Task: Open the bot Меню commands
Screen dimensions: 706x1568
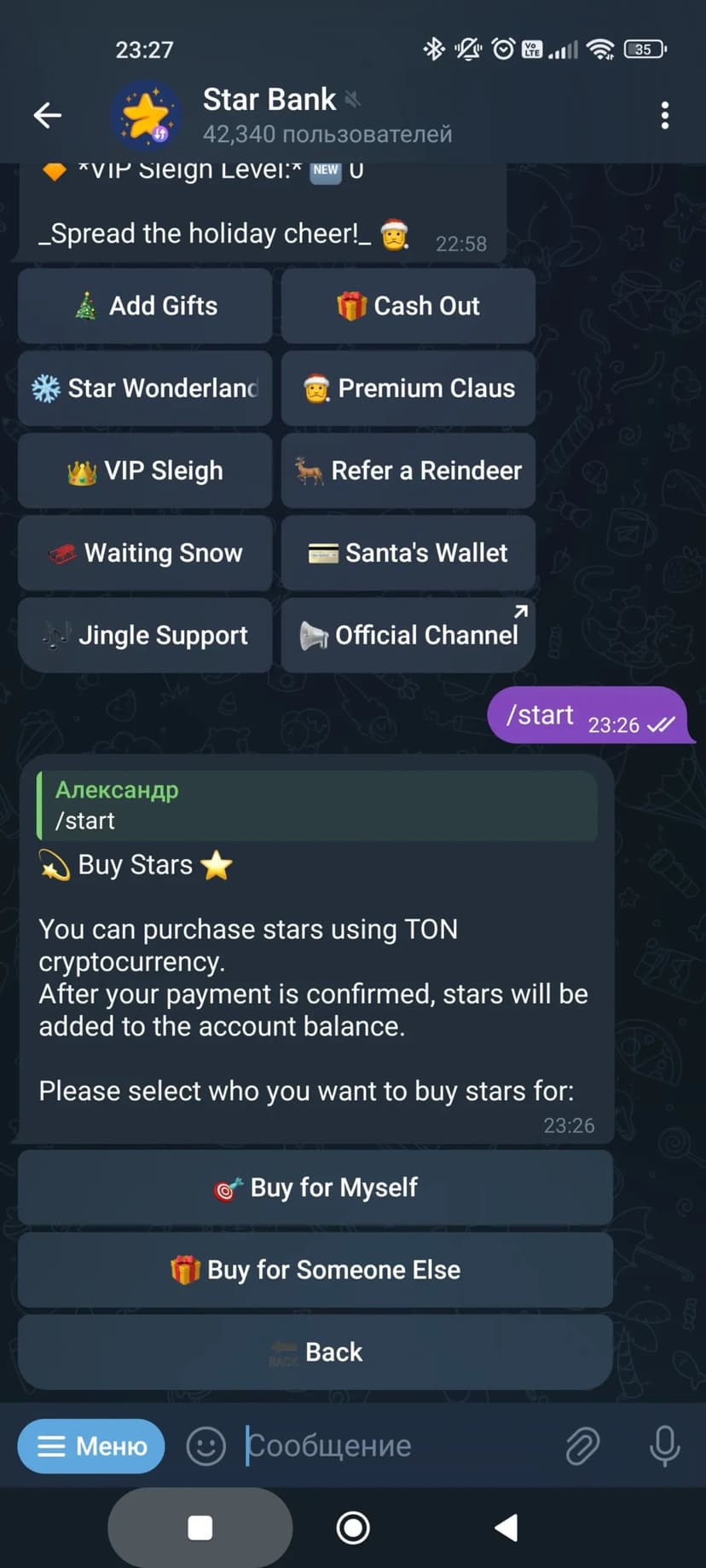Action: tap(91, 1446)
